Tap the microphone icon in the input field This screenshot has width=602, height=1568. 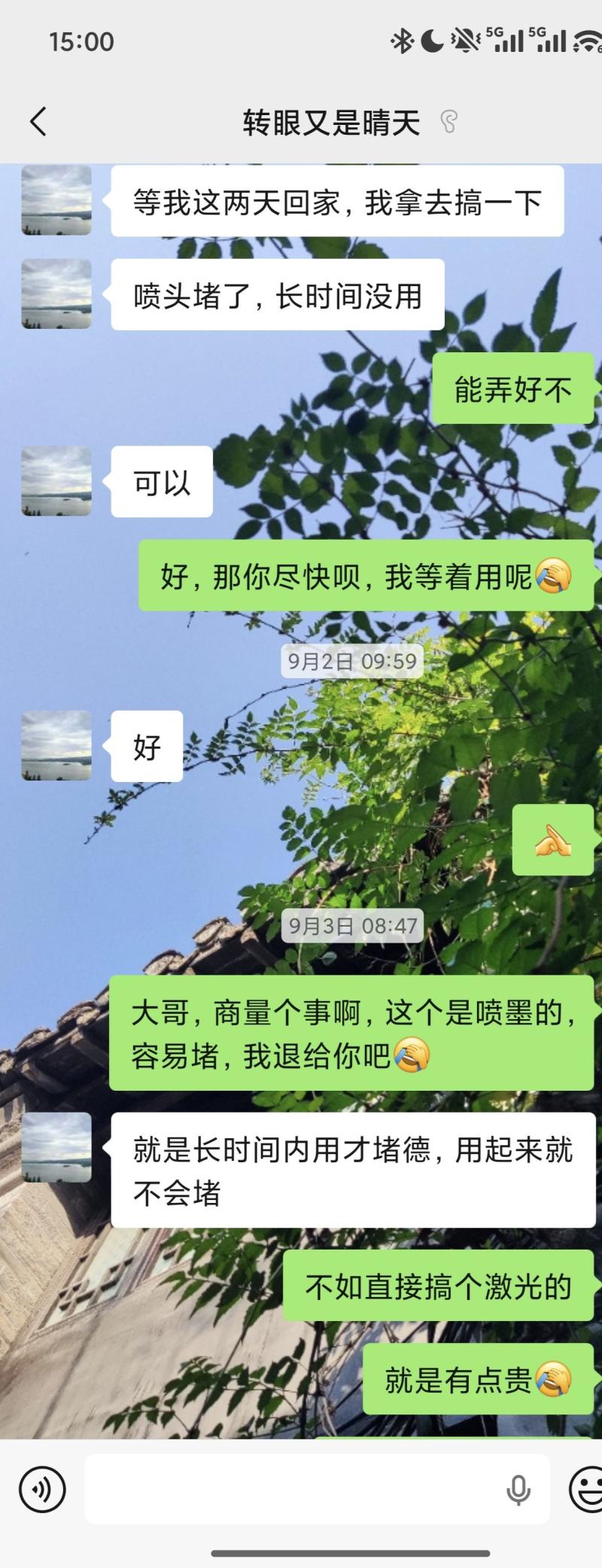[x=518, y=1490]
